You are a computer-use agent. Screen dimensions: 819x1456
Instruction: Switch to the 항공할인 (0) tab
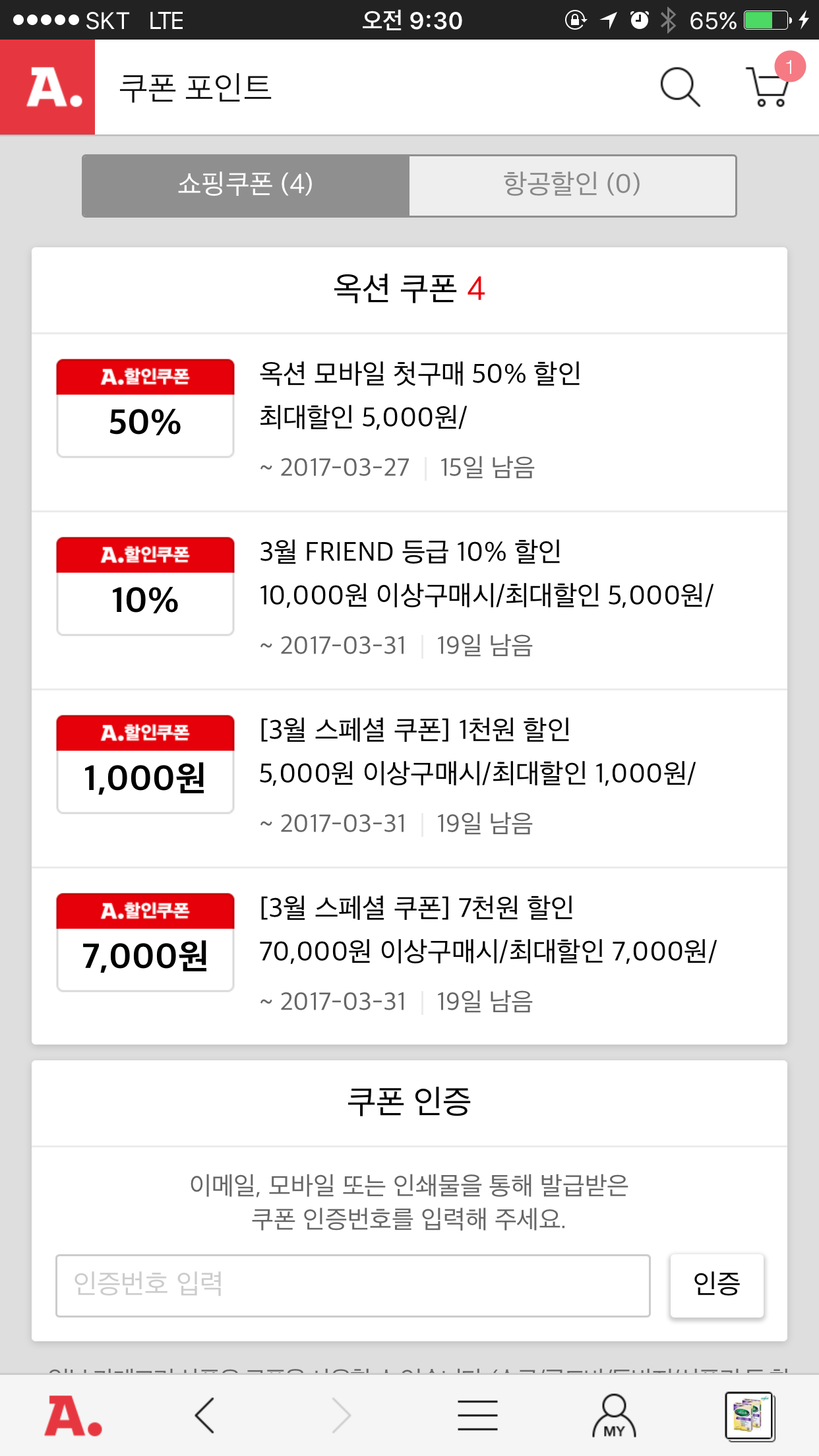pos(572,185)
